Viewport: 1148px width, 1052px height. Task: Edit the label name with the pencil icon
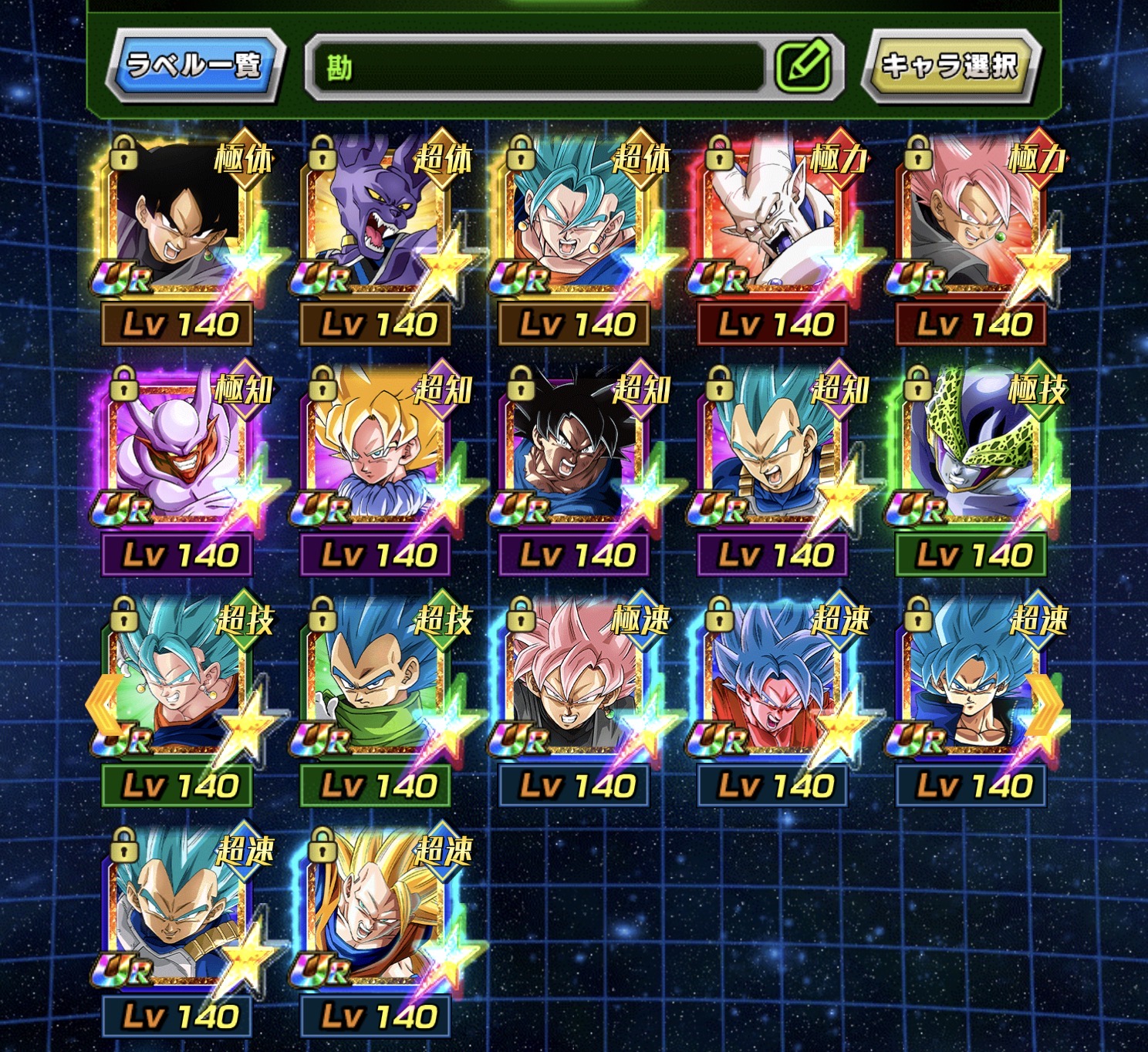pos(802,66)
